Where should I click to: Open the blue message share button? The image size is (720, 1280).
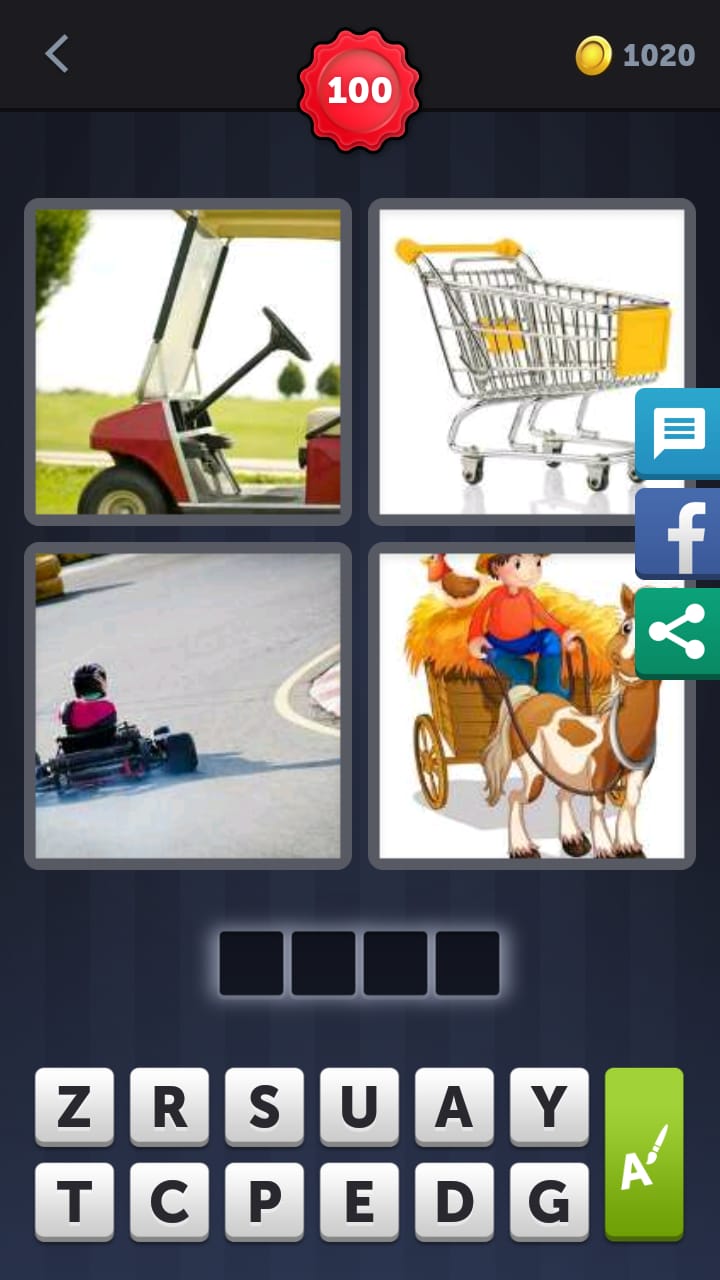pos(678,433)
